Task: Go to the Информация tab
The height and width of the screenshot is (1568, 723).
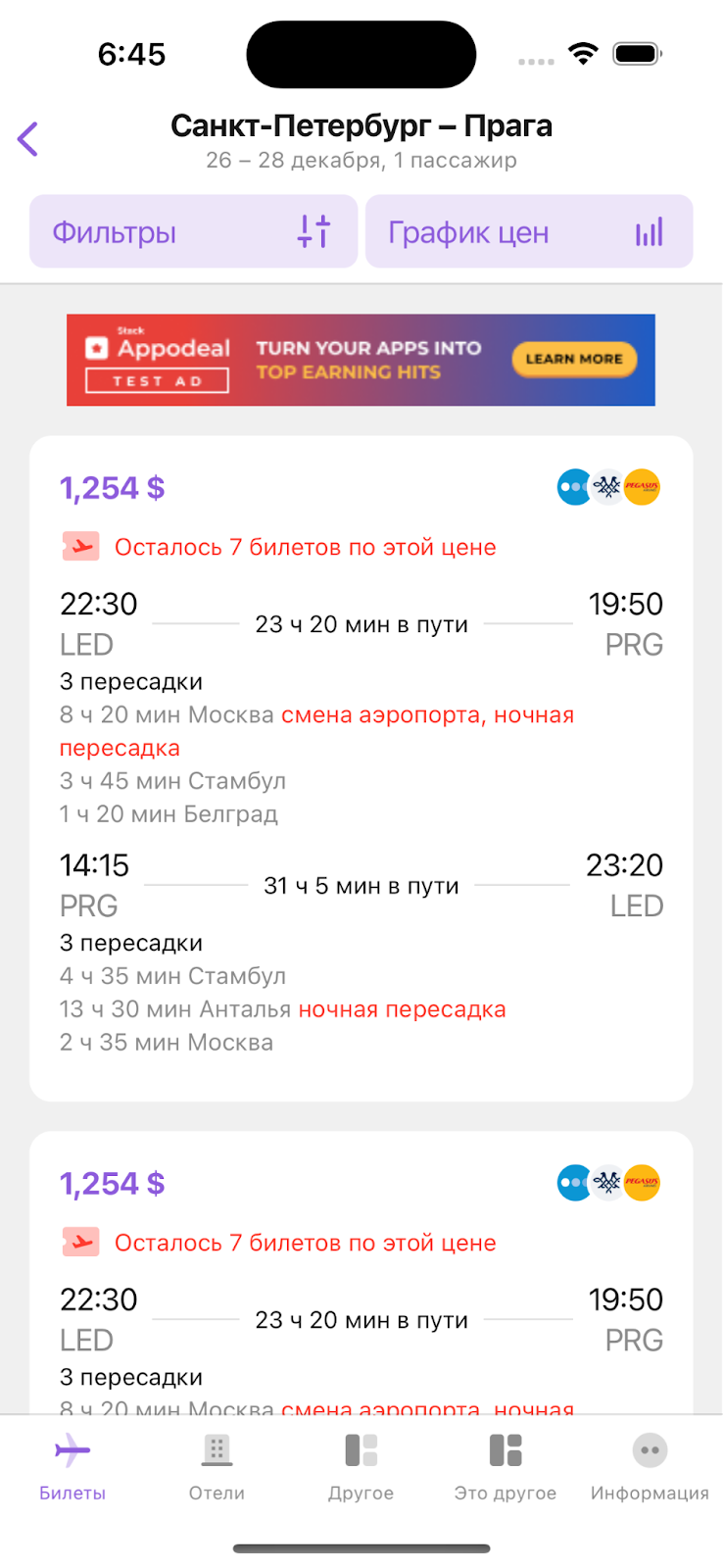Action: click(x=650, y=1466)
